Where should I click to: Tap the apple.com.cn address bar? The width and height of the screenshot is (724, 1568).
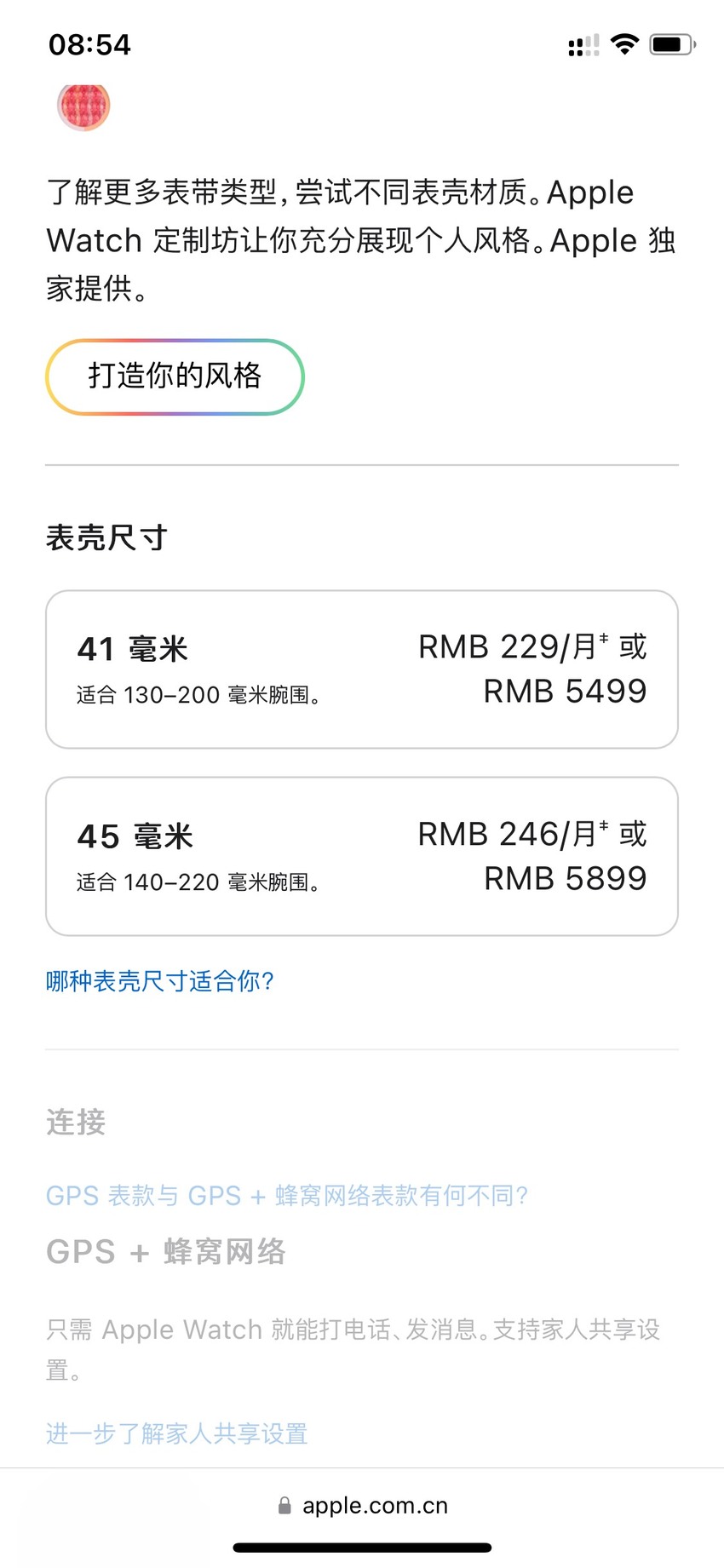pos(362,1505)
